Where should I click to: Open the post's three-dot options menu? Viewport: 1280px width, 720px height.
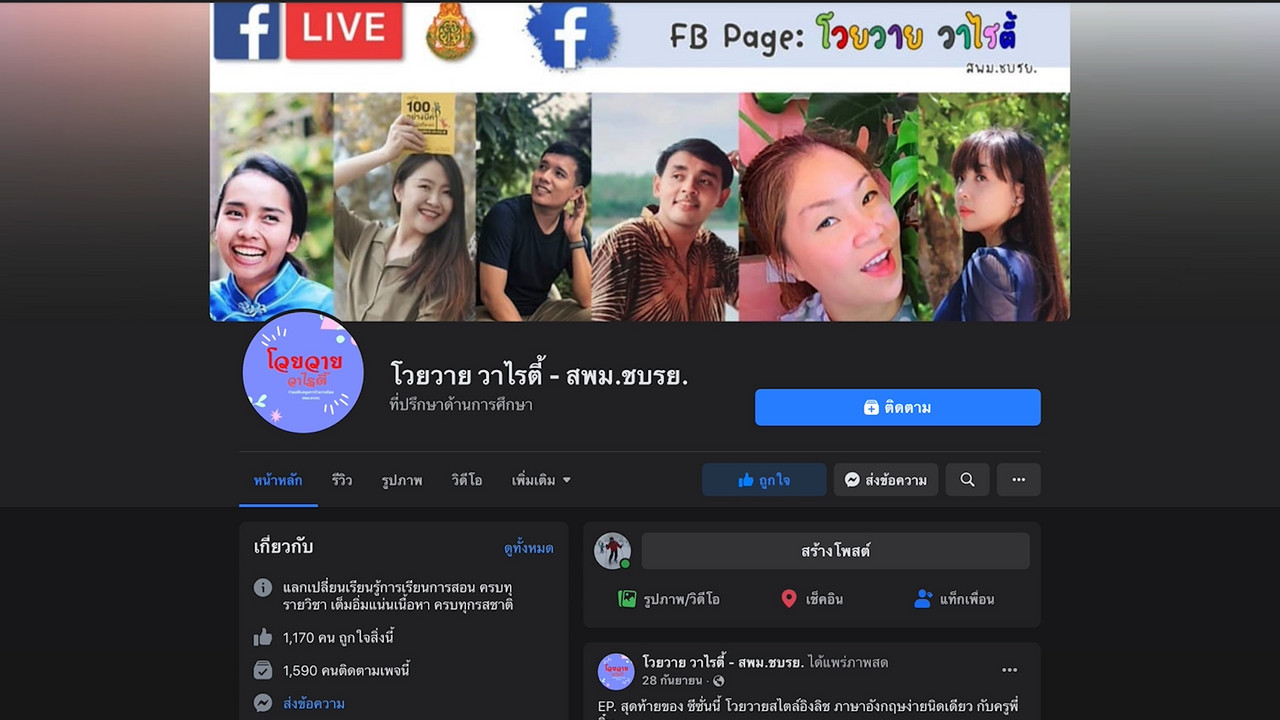[1009, 670]
